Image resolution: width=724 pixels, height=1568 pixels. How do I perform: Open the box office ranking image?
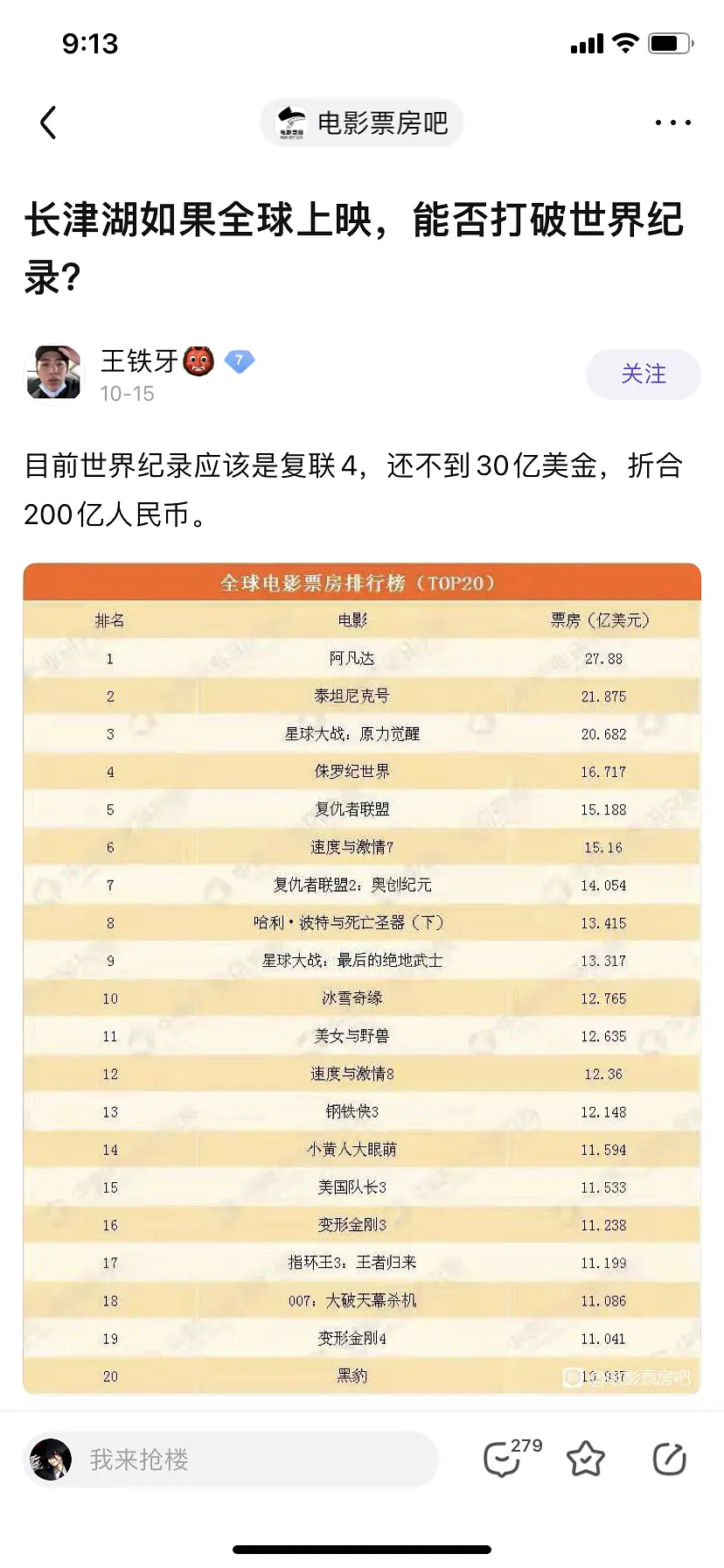[362, 978]
